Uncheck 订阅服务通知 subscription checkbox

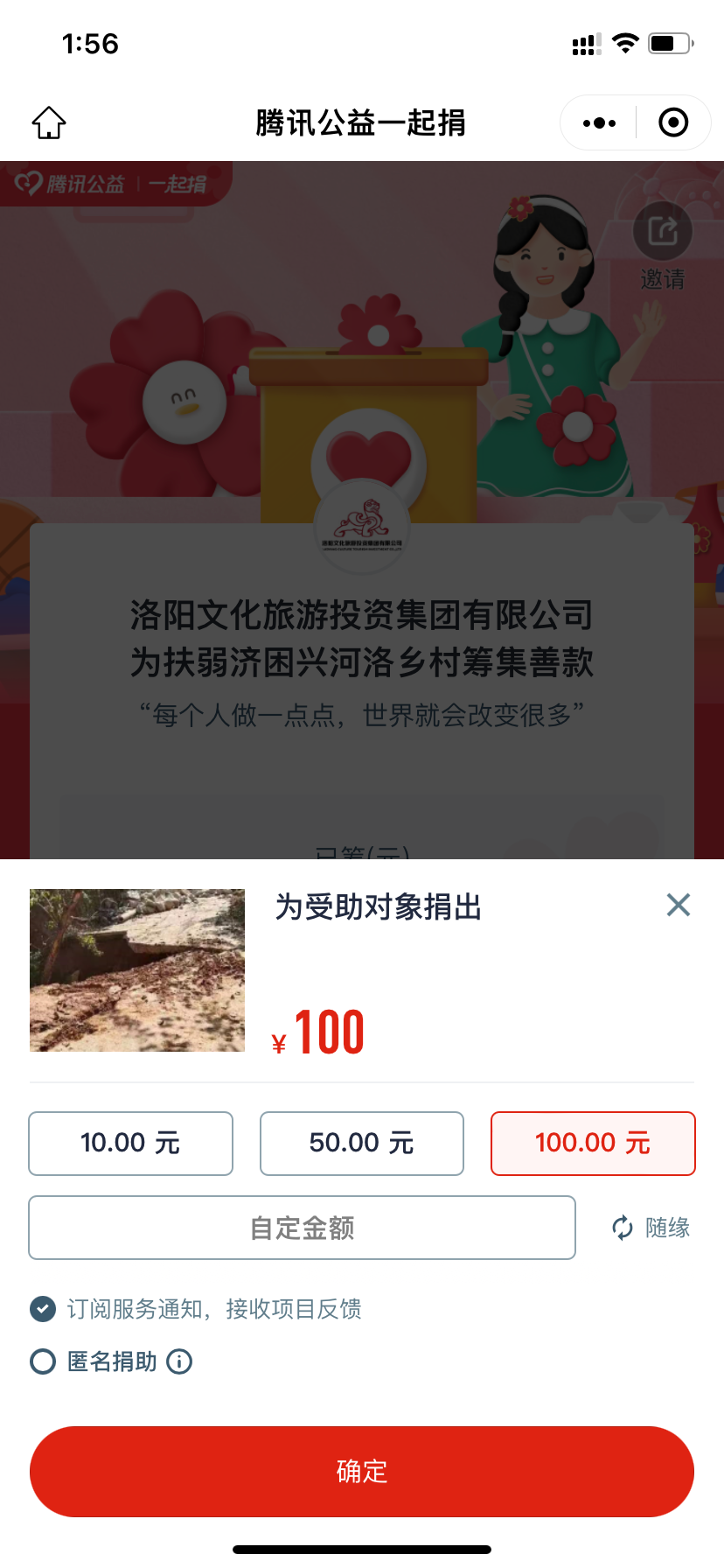(43, 1309)
